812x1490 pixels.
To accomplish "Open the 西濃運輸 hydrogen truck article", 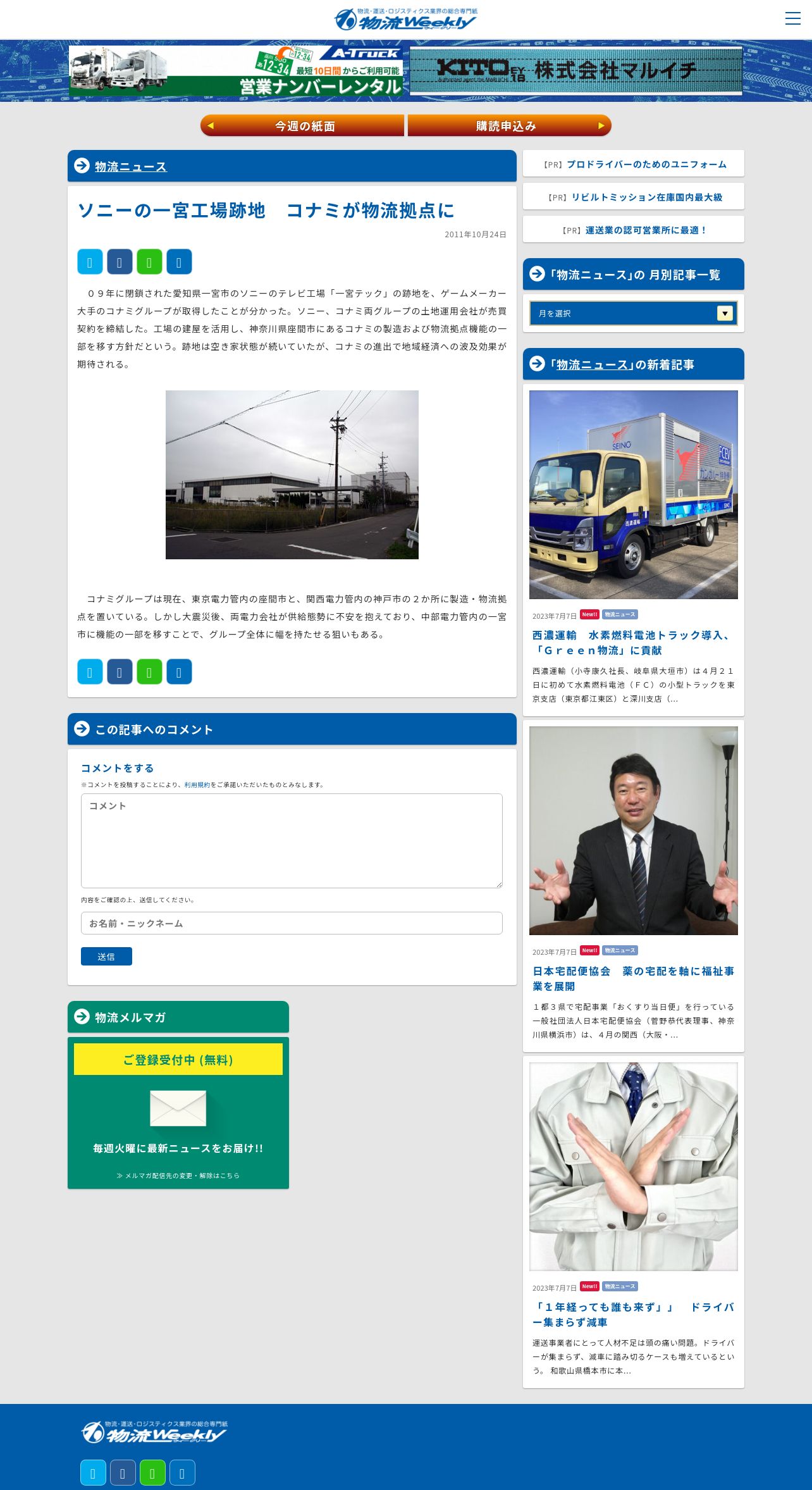I will [x=631, y=642].
